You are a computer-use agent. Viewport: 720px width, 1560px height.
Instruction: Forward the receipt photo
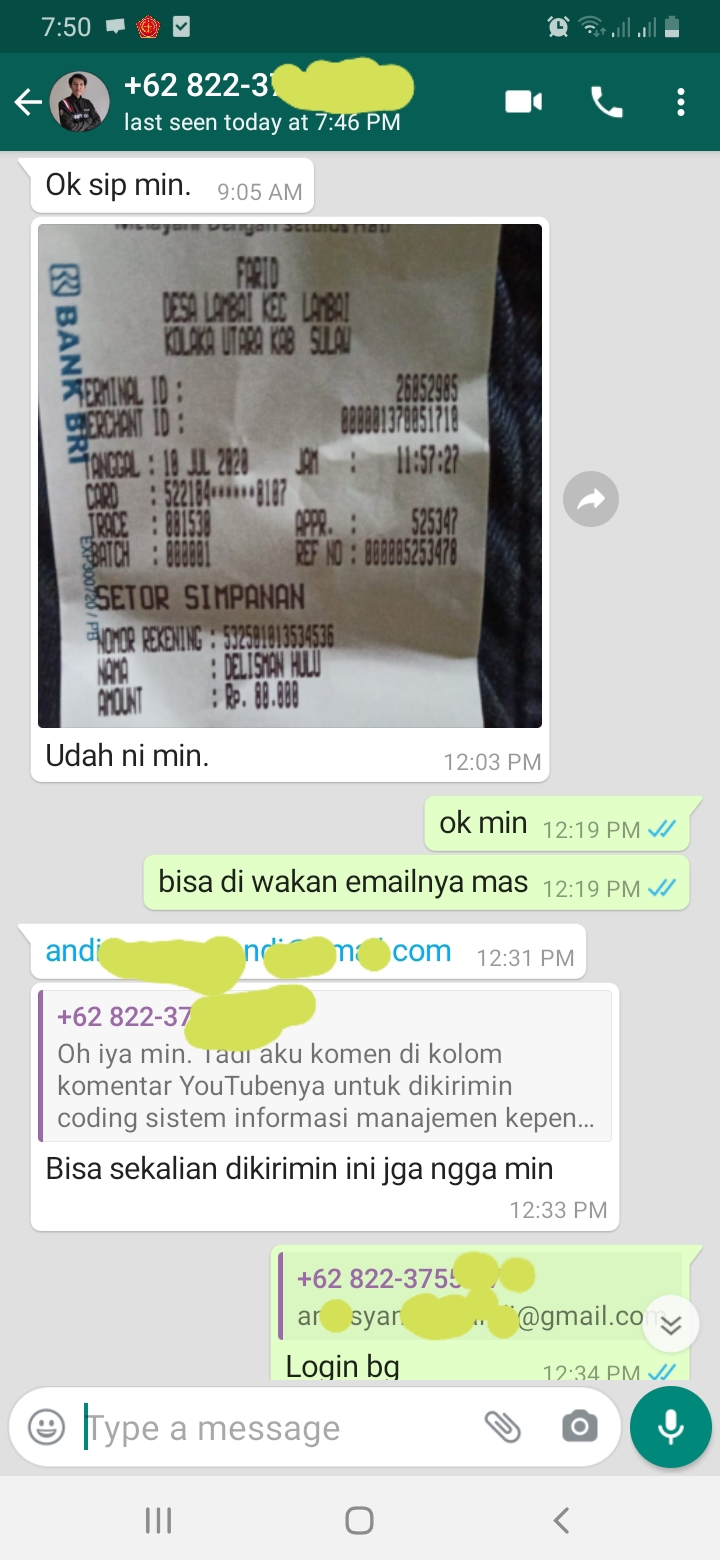591,499
